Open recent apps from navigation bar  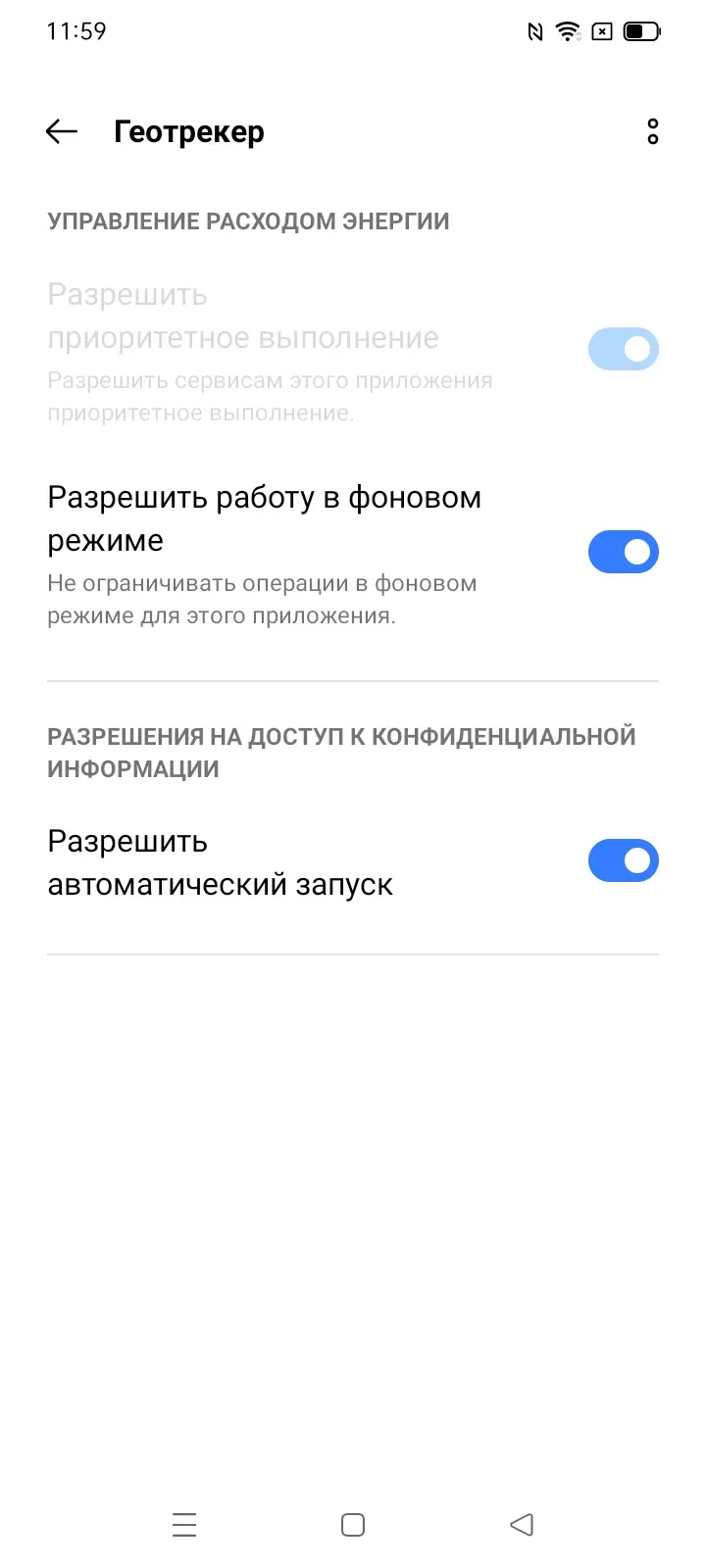coord(184,1525)
